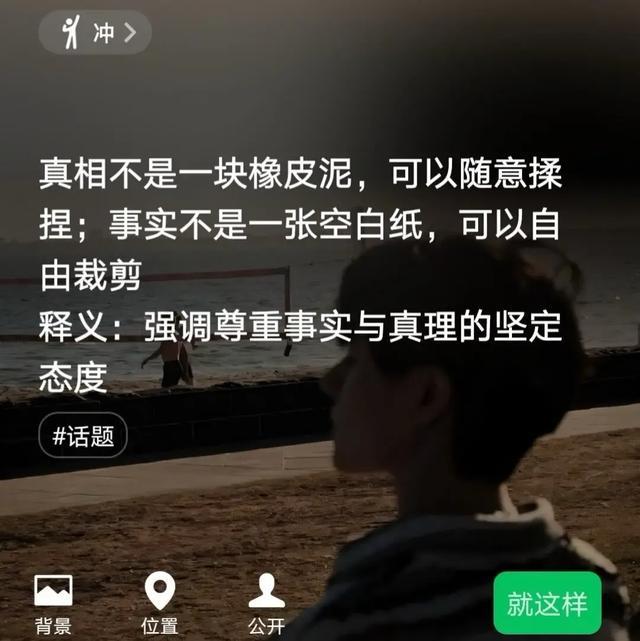This screenshot has height=641, width=640.
Task: Confirm with the 就这样 button
Action: [547, 604]
